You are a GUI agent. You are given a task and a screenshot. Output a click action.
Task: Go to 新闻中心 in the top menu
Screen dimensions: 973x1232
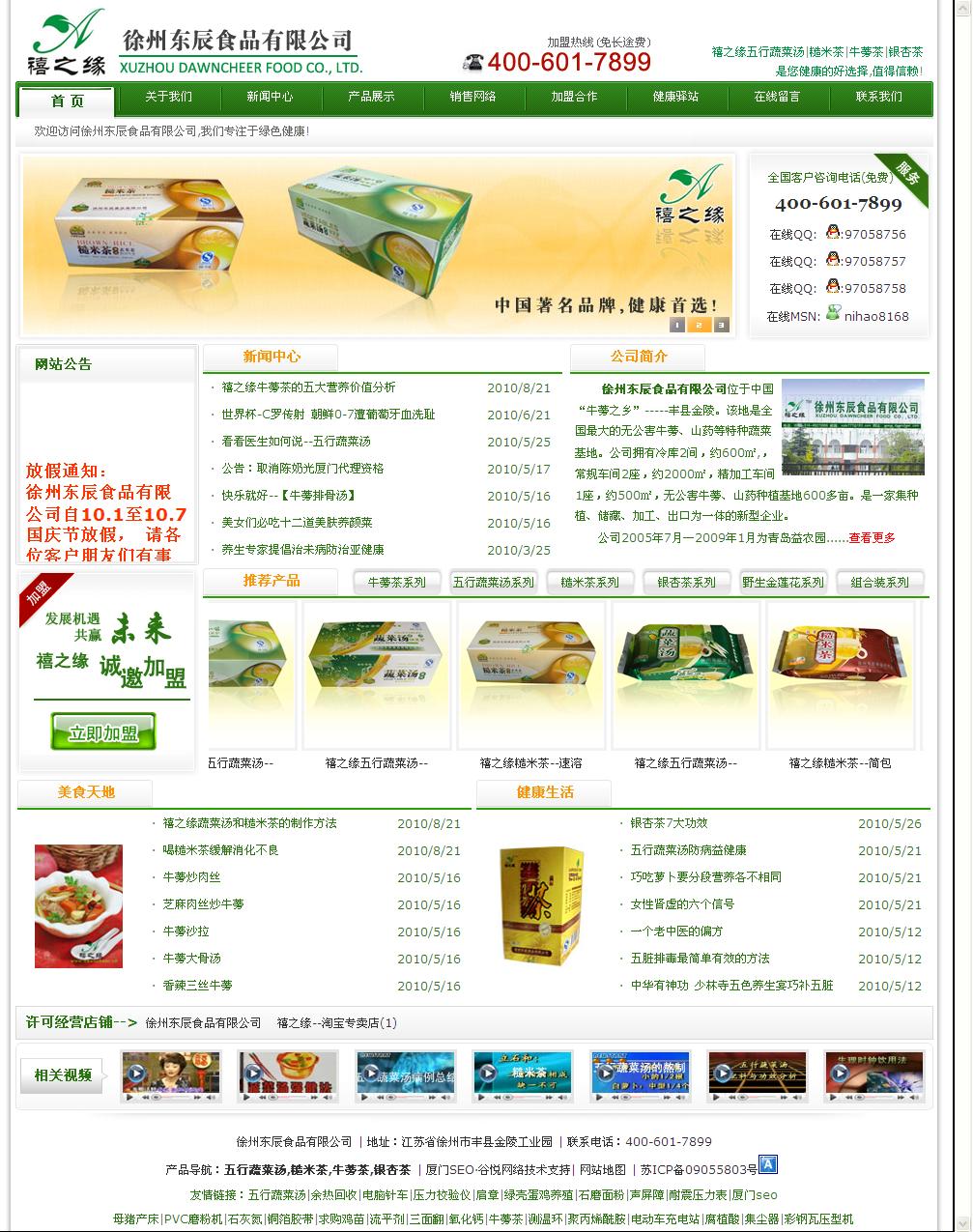(x=270, y=97)
